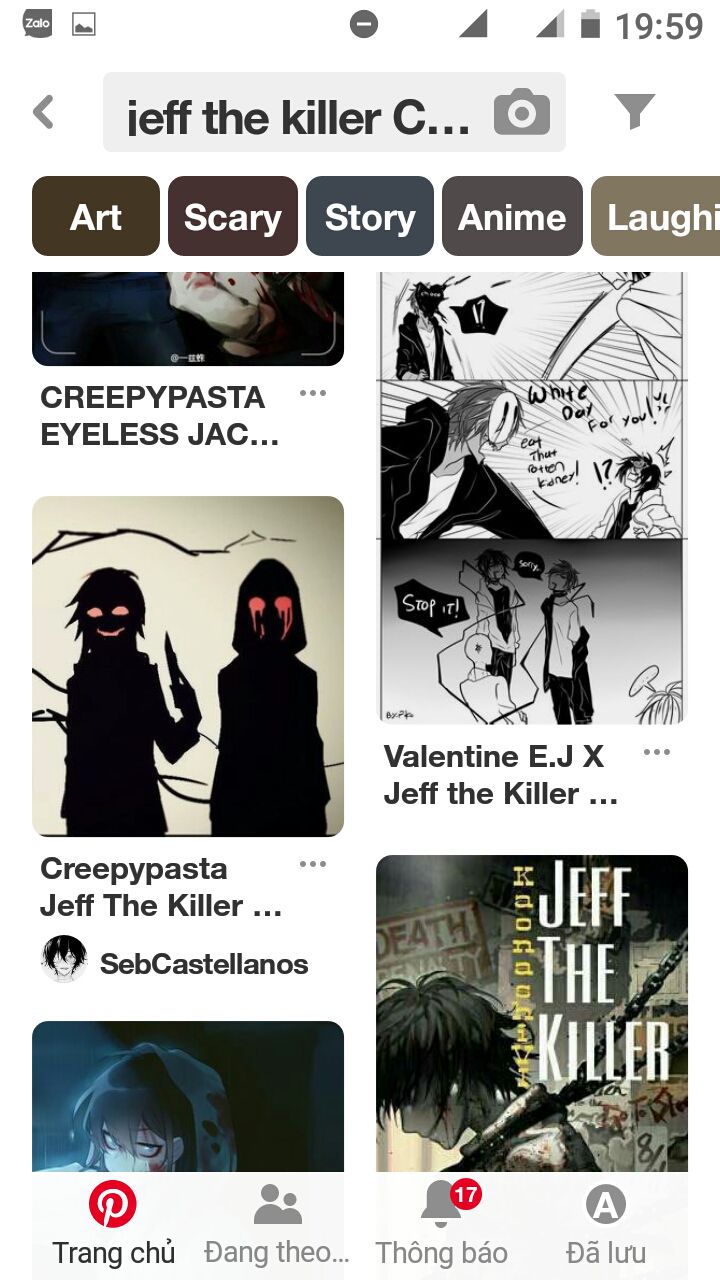
Task: Open the Creepypasta Jeff The Killer silhouette pin
Action: [188, 666]
